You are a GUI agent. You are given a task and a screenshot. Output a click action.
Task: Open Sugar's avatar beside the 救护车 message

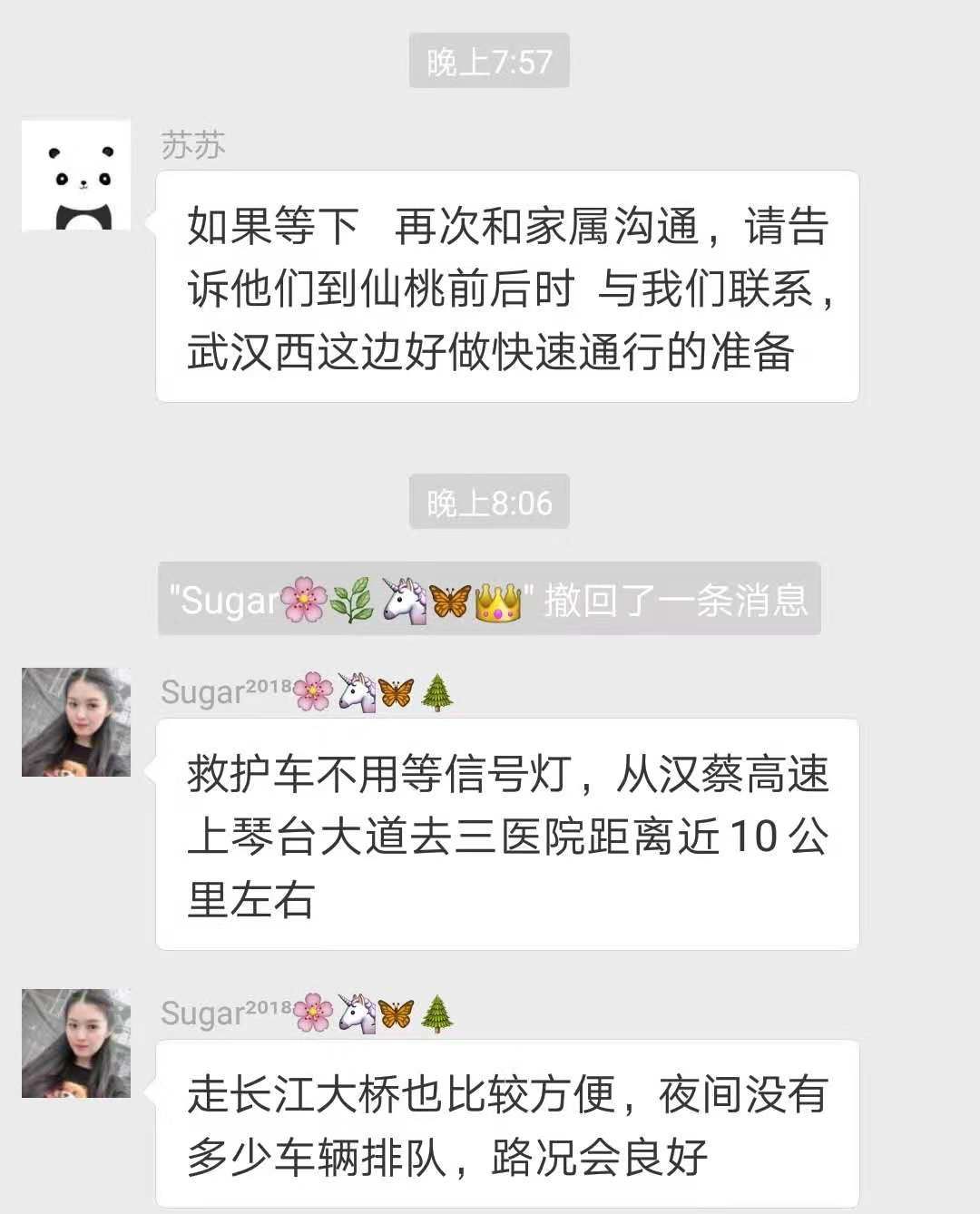pyautogui.click(x=76, y=722)
